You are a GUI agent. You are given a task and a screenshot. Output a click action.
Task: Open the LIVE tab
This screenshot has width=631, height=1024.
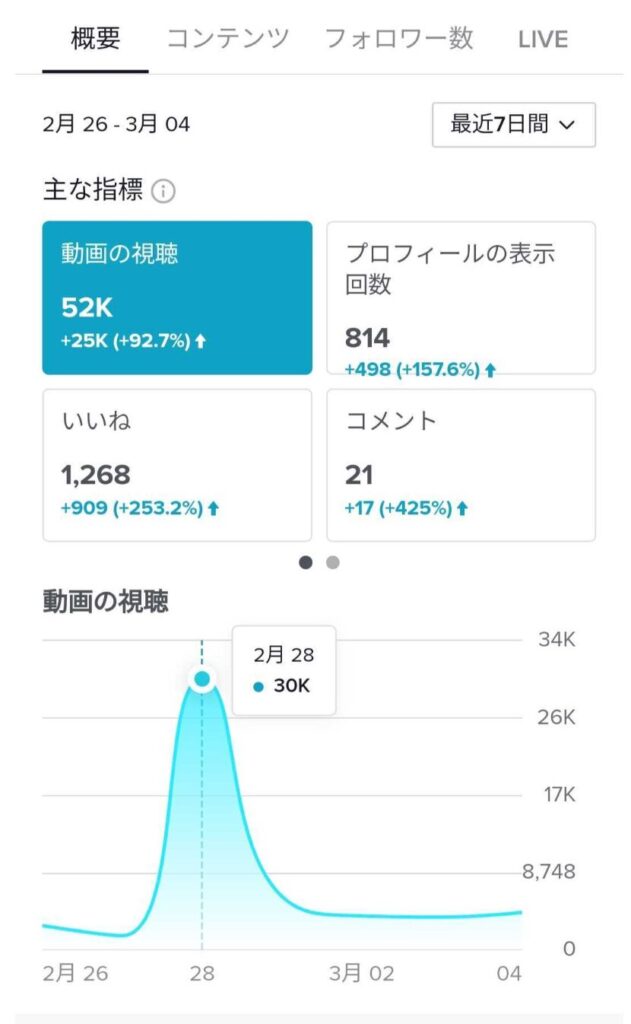point(543,40)
